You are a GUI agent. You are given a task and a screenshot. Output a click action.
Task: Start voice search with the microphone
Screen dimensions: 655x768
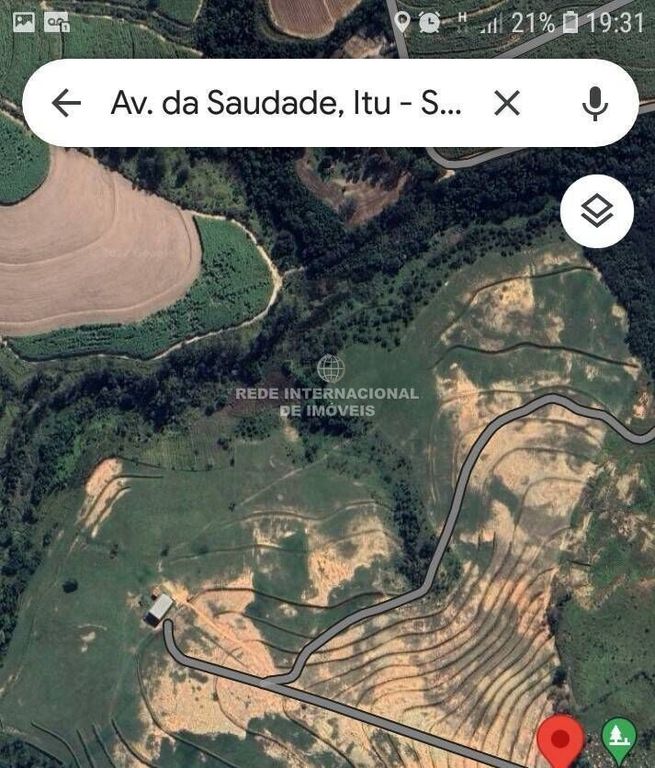click(x=595, y=103)
